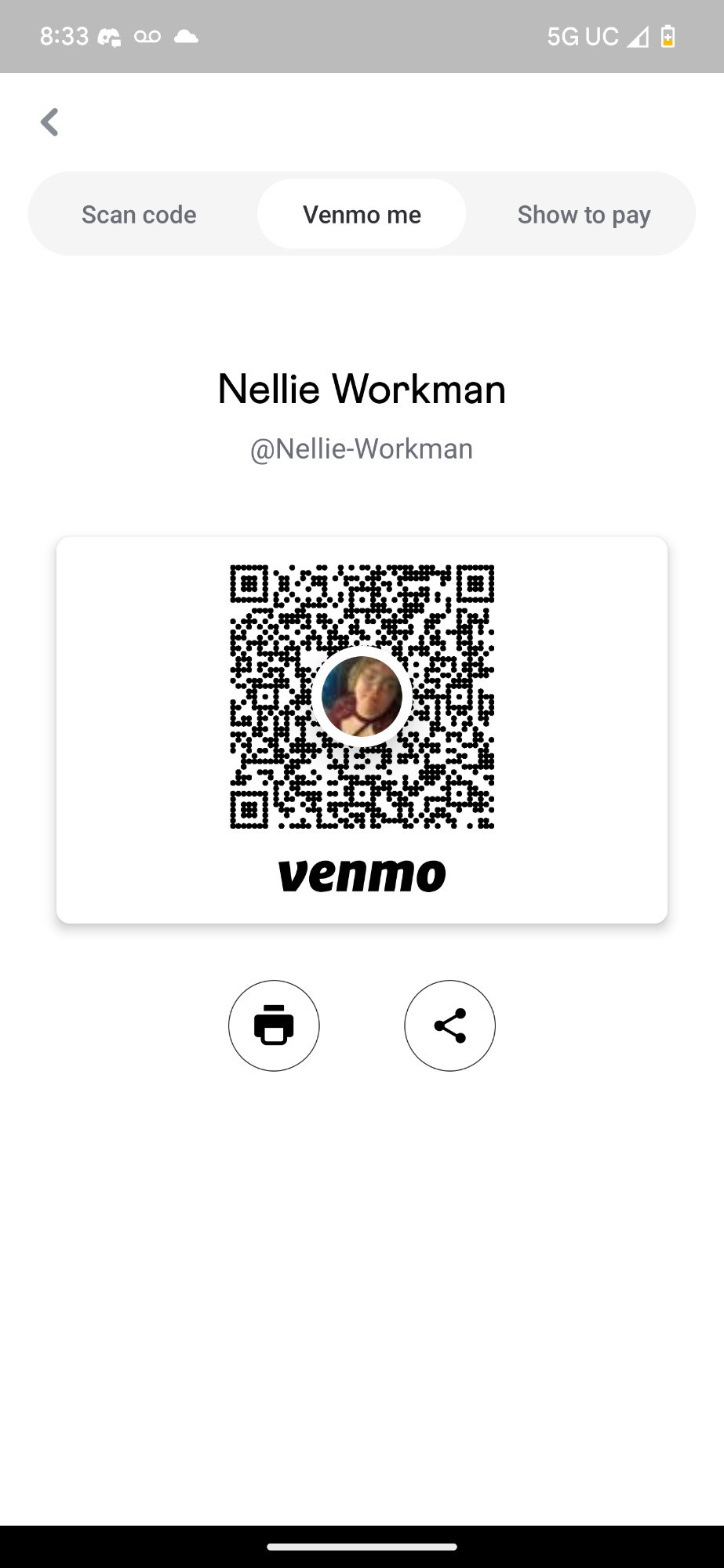The height and width of the screenshot is (1568, 724).
Task: Open the Show to pay tab
Action: pos(584,215)
